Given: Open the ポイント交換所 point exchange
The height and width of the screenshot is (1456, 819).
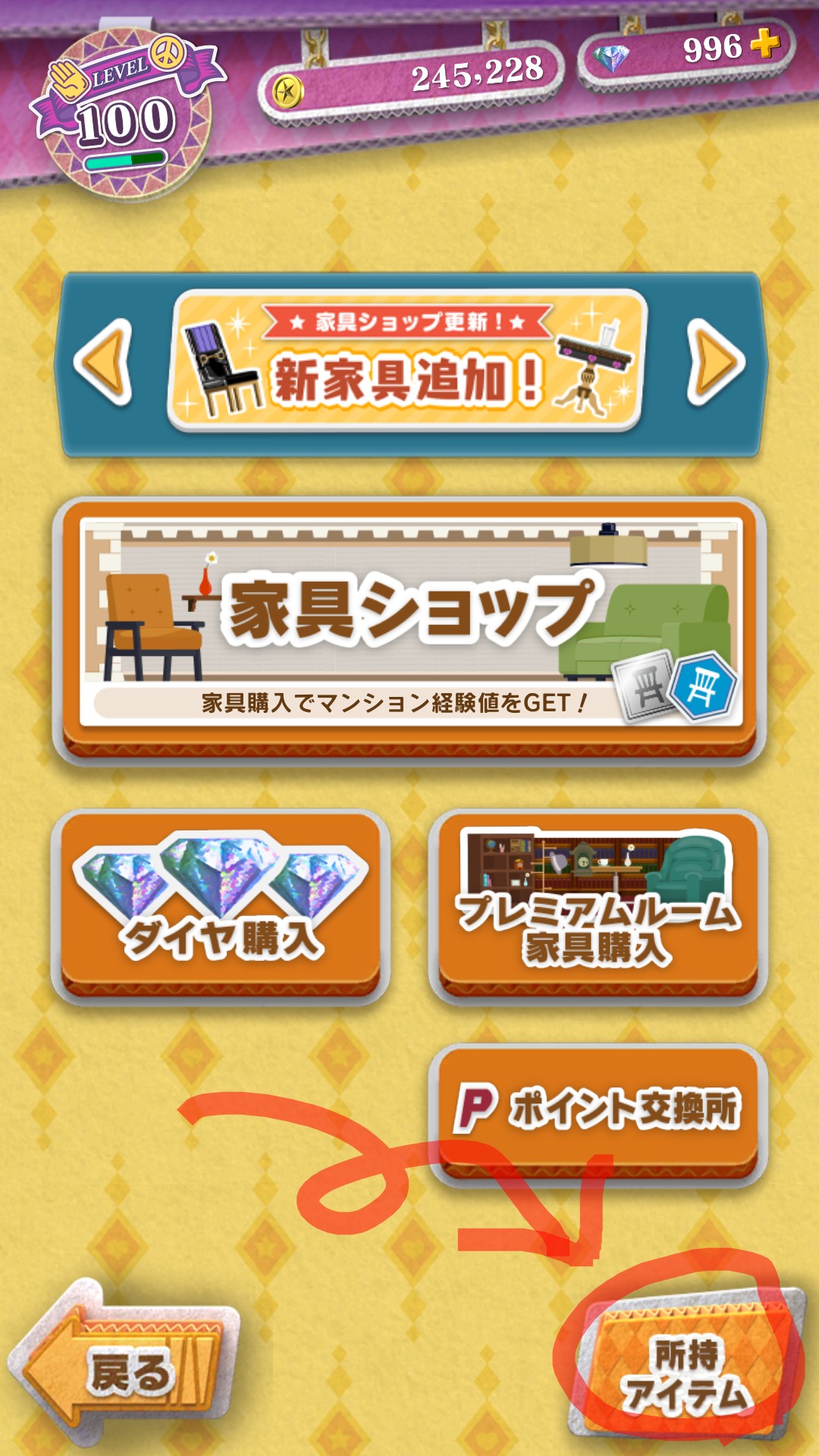Looking at the screenshot, I should coord(598,1111).
